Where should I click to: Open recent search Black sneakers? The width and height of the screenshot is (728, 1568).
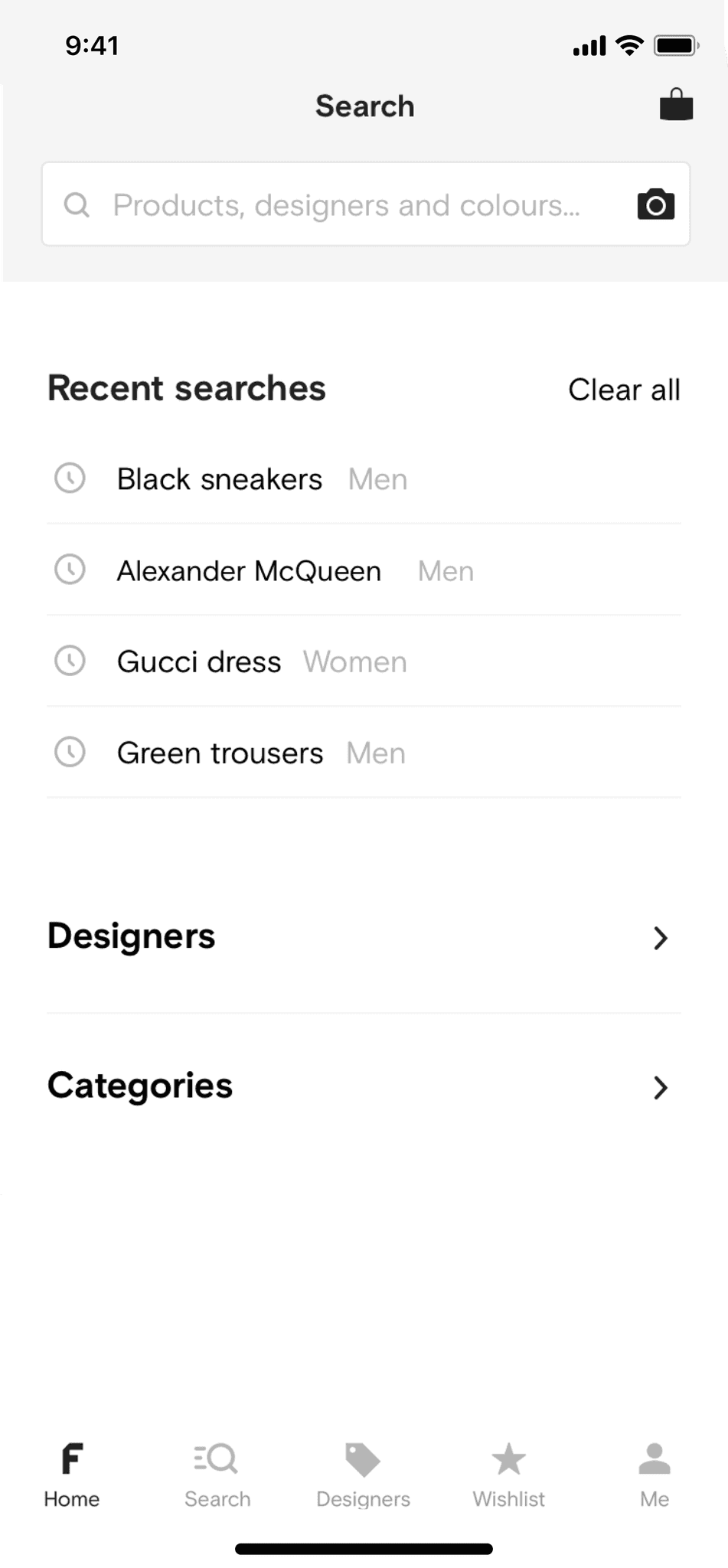tap(220, 479)
